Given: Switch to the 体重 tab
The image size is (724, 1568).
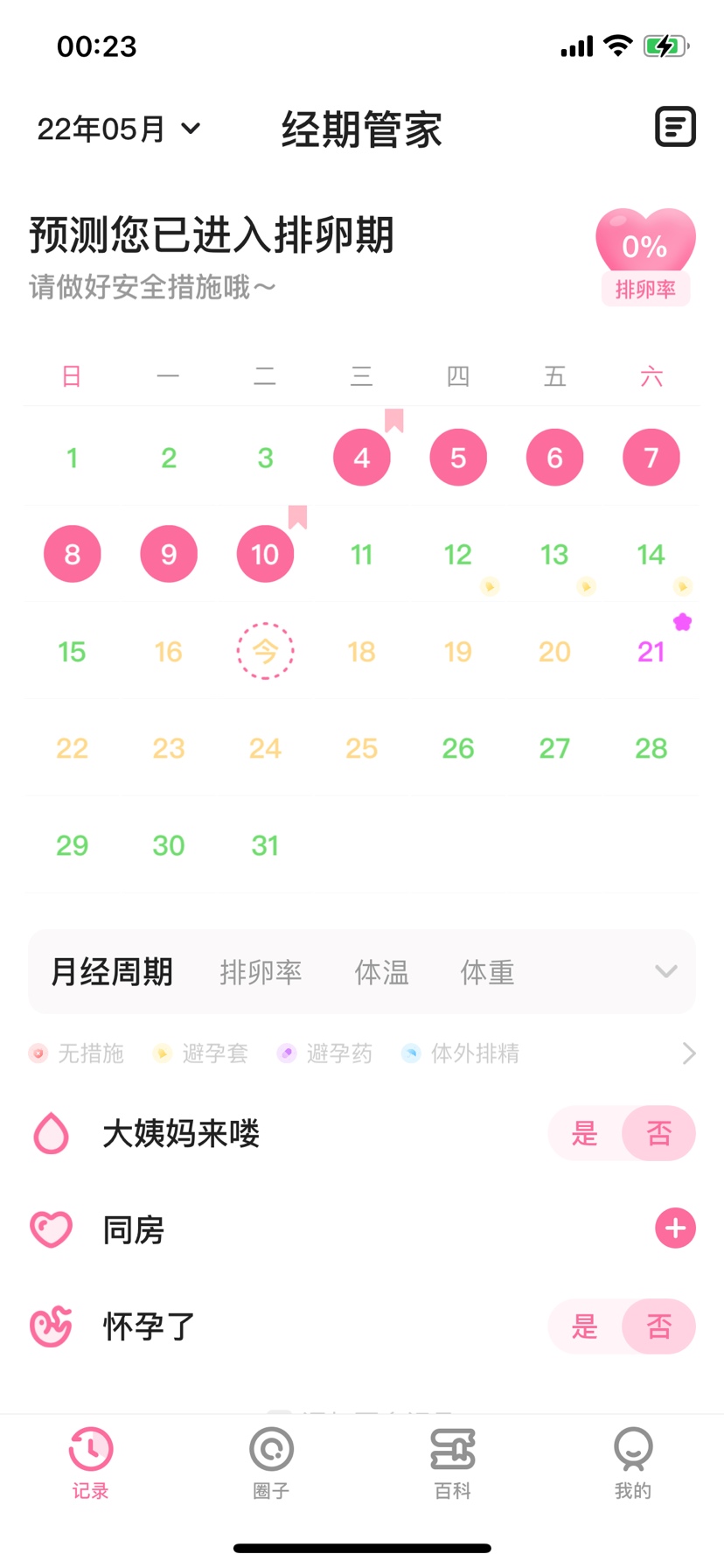Looking at the screenshot, I should pyautogui.click(x=487, y=972).
